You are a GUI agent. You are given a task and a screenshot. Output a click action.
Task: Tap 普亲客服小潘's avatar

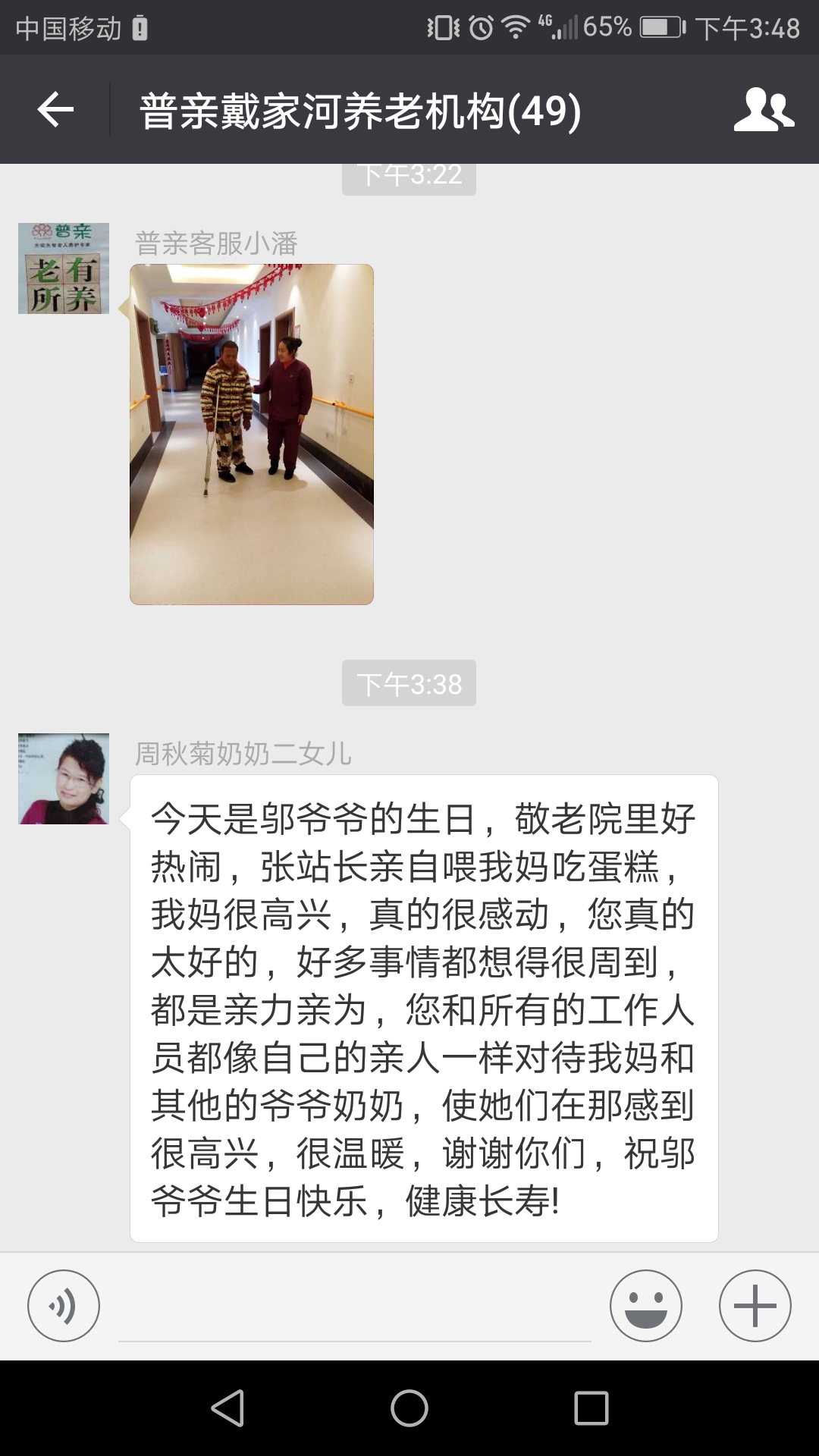(x=64, y=268)
